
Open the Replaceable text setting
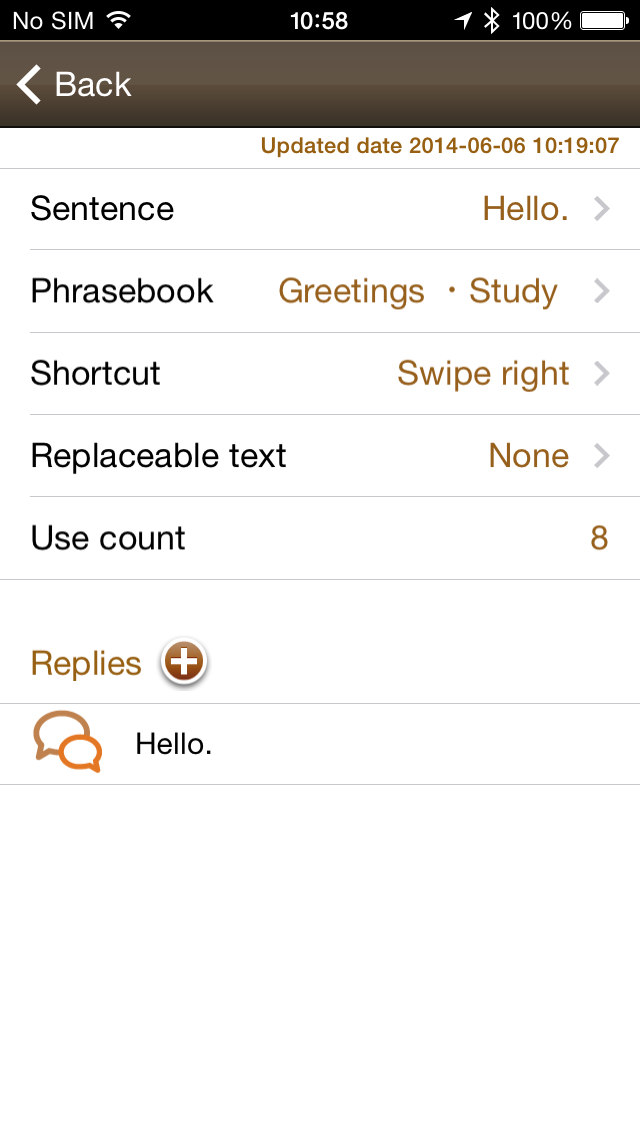coord(320,456)
